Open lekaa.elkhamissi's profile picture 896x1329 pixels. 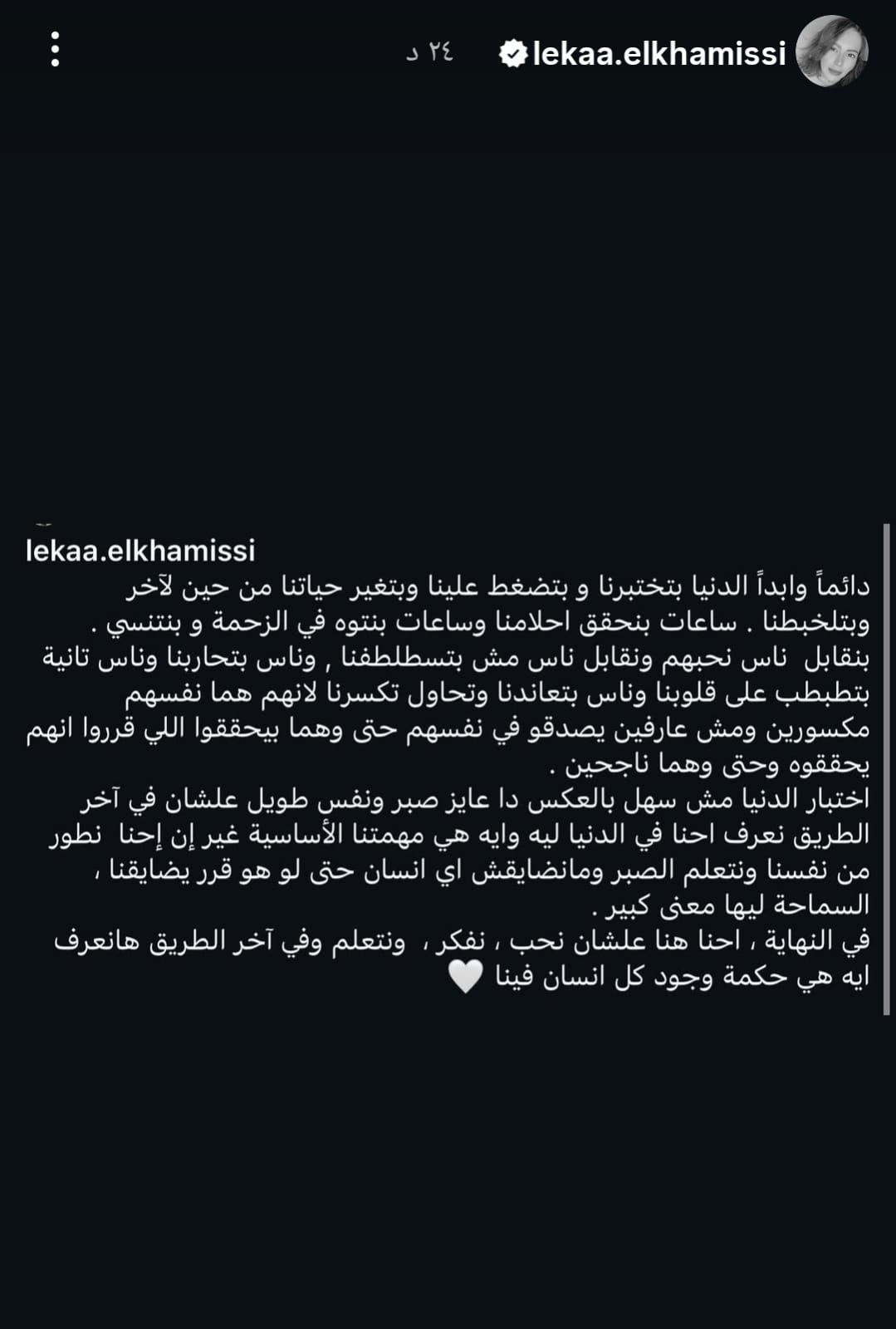[831, 51]
